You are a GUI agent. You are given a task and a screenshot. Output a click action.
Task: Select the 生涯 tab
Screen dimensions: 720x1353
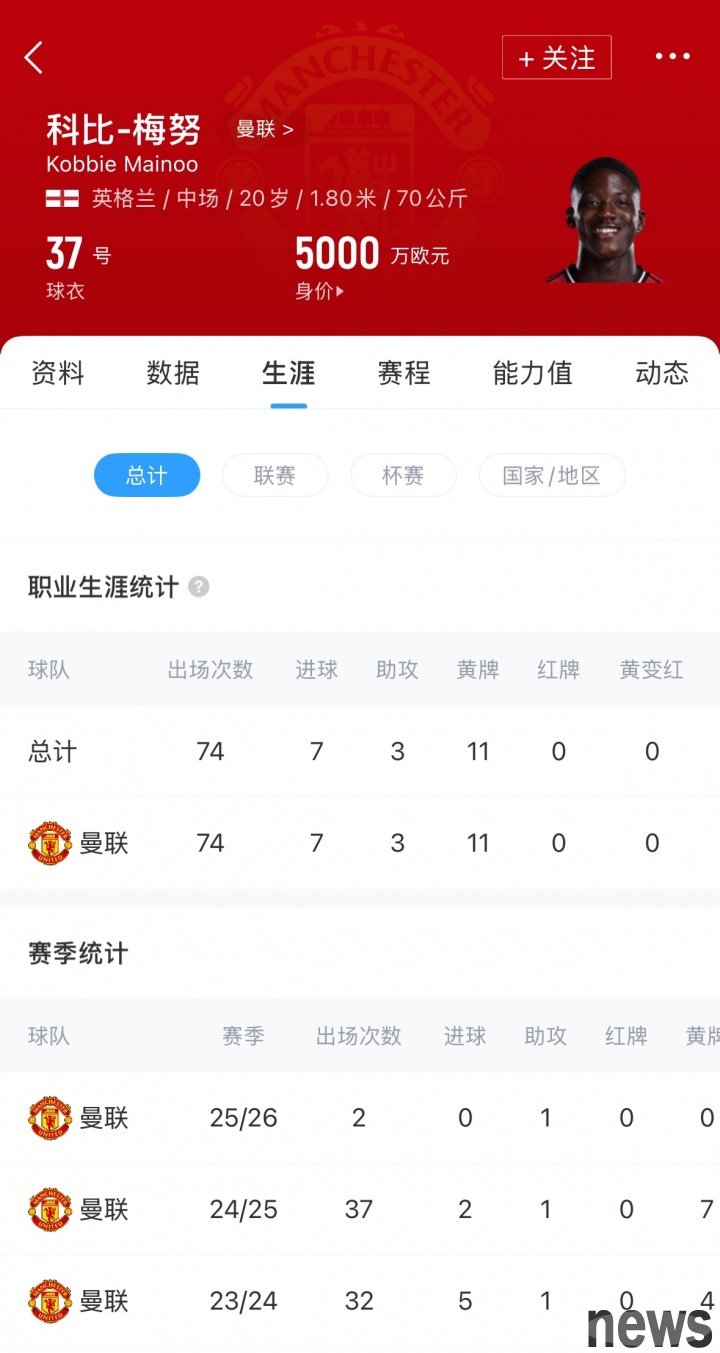pos(289,374)
